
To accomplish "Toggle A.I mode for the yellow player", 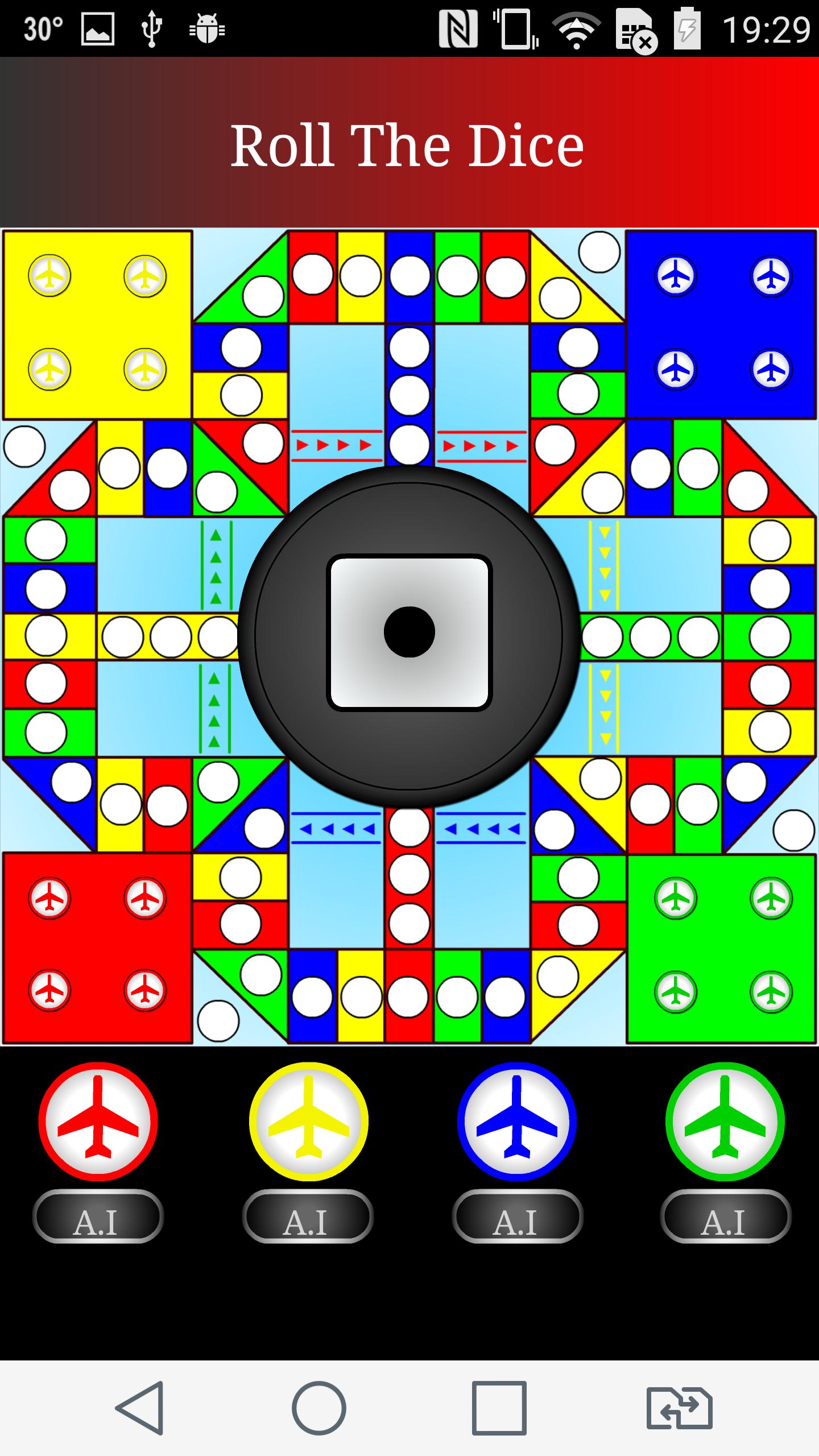I will pos(308,1217).
